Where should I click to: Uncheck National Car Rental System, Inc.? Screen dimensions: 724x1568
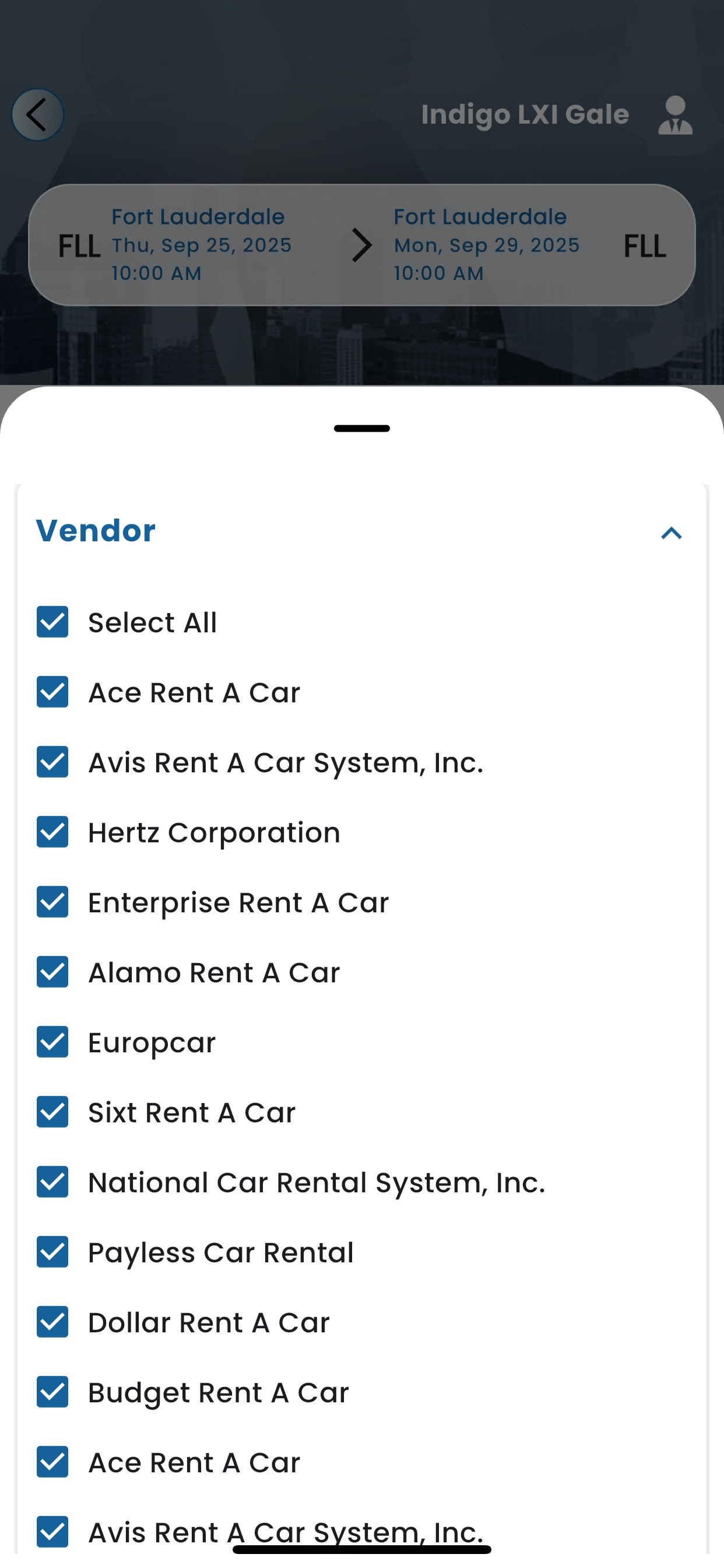tap(52, 1182)
